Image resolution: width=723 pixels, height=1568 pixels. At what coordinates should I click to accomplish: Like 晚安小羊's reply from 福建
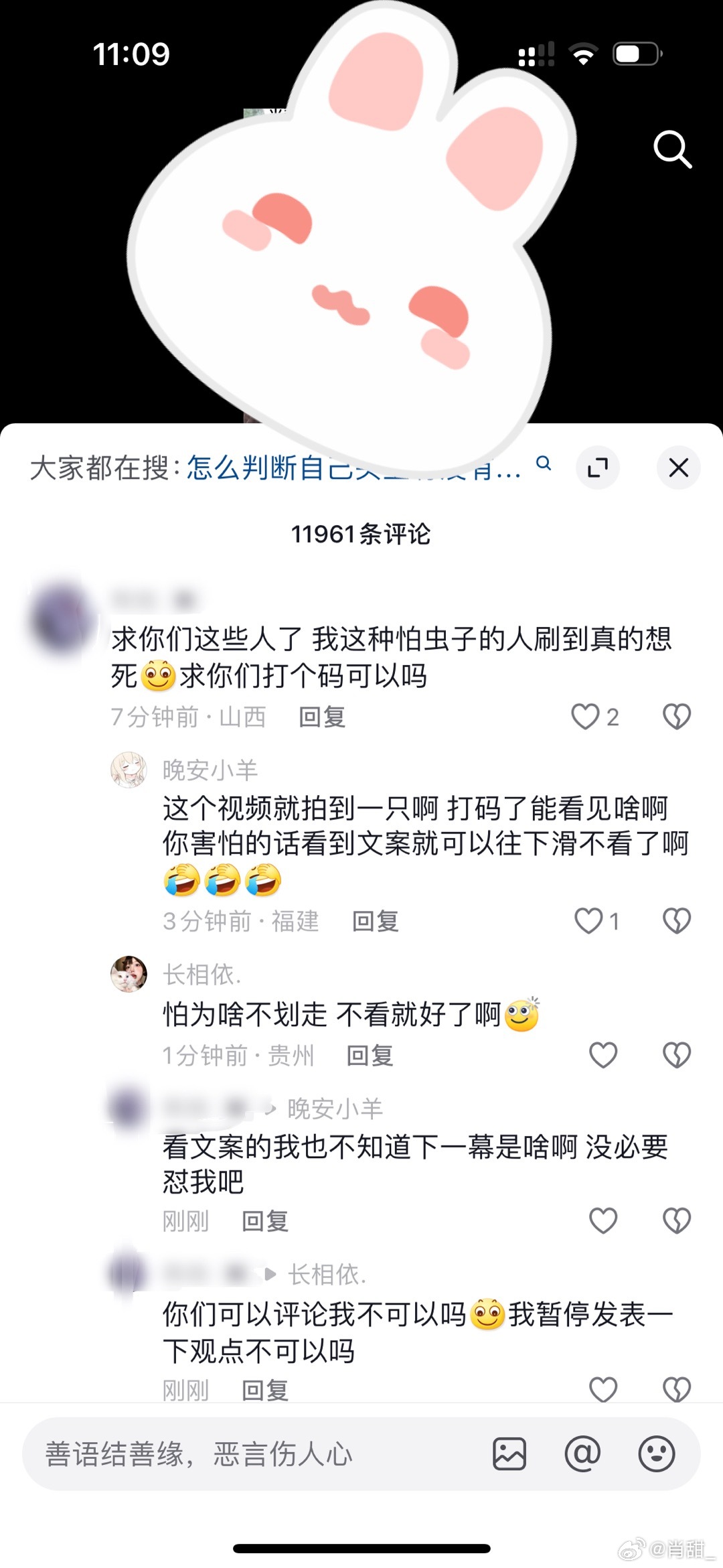[x=589, y=921]
